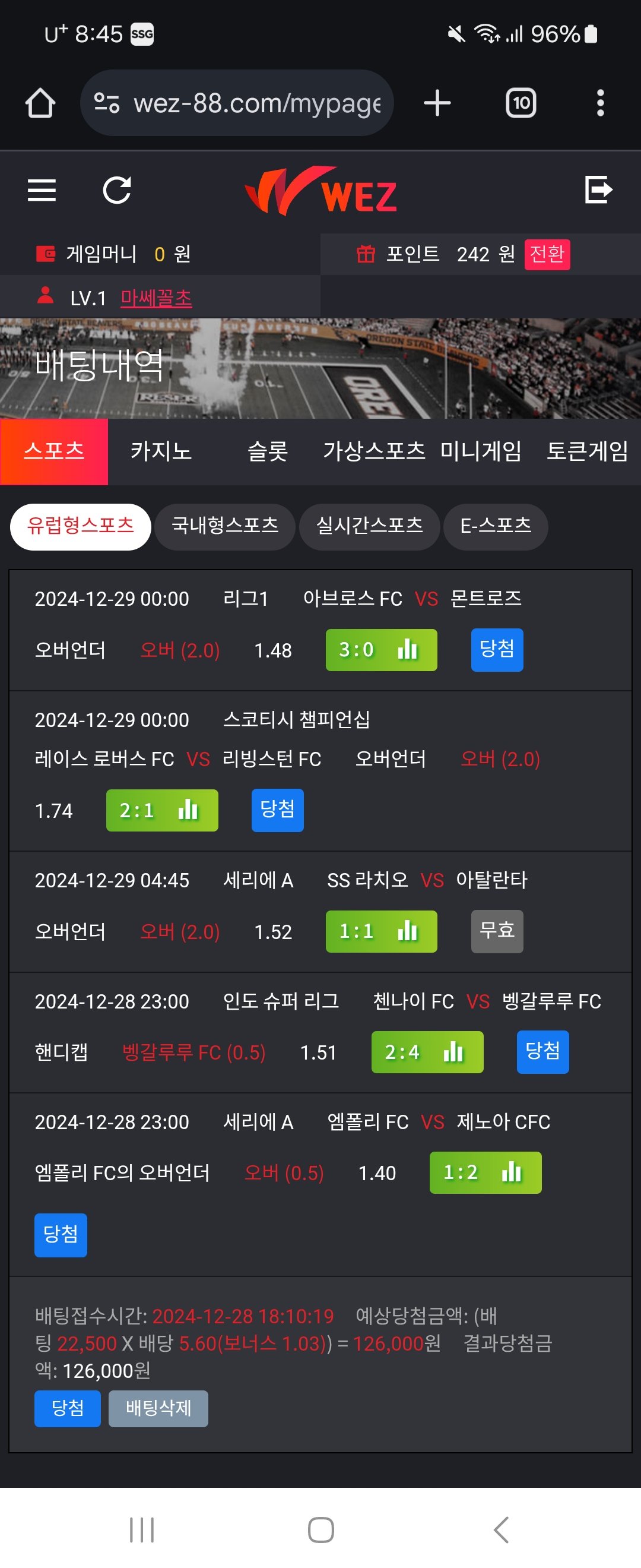
Task: Select the 실시간스포츠 chip
Action: point(369,526)
